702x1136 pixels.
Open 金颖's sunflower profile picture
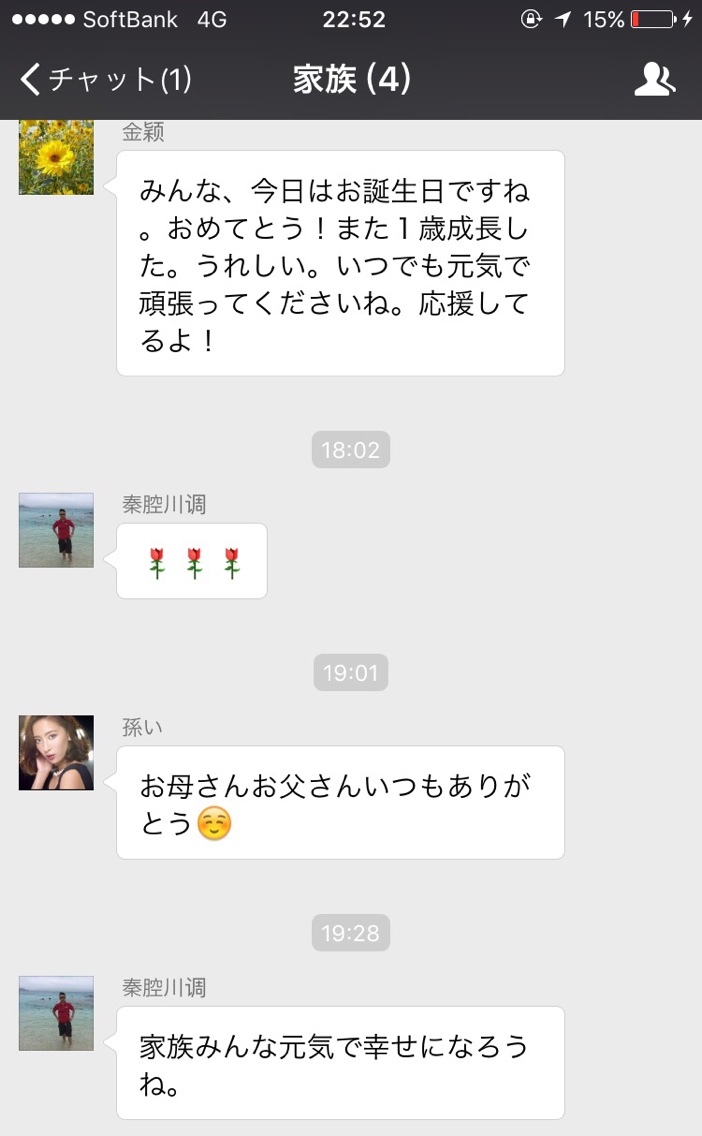pos(56,158)
